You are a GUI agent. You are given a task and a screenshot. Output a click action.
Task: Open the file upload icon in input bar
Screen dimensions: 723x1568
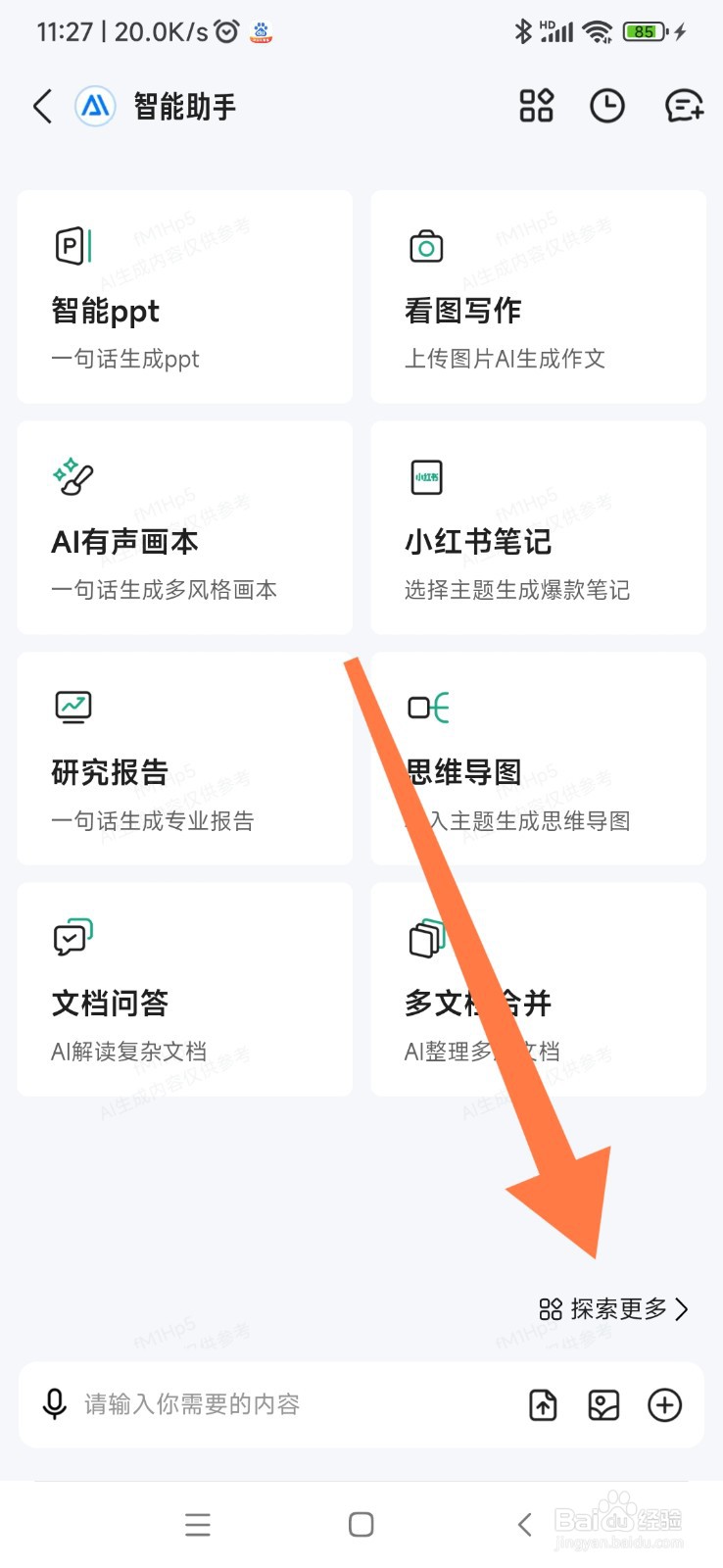coord(542,1405)
